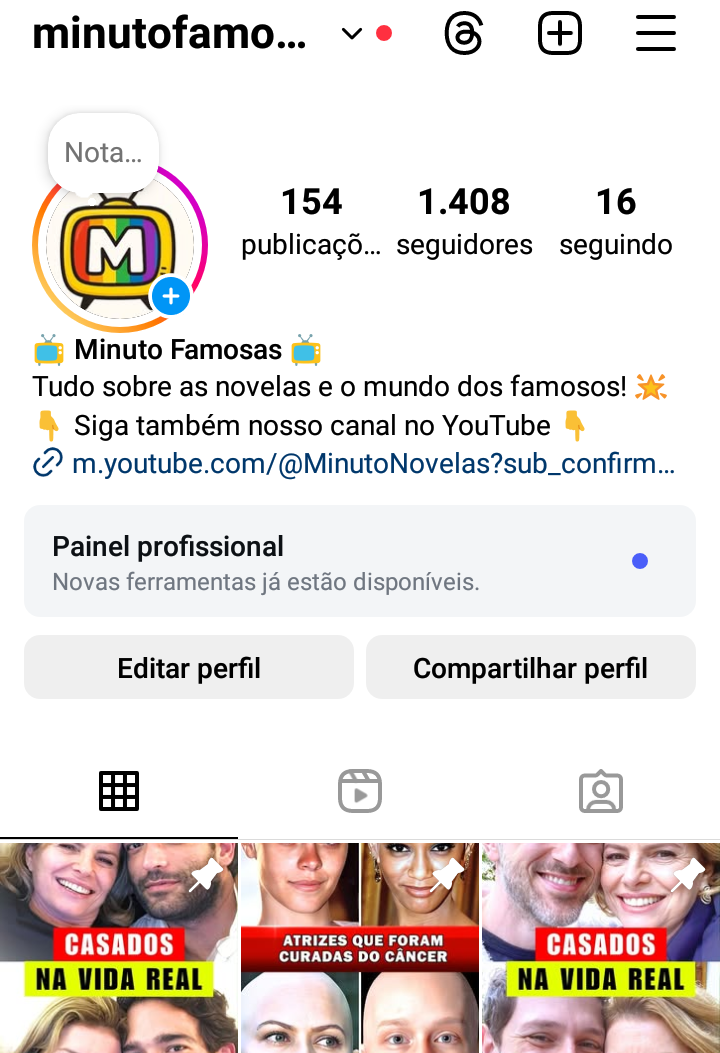Screen dimensions: 720x1053
Task: Add a story with the blue plus badge
Action: tap(171, 296)
